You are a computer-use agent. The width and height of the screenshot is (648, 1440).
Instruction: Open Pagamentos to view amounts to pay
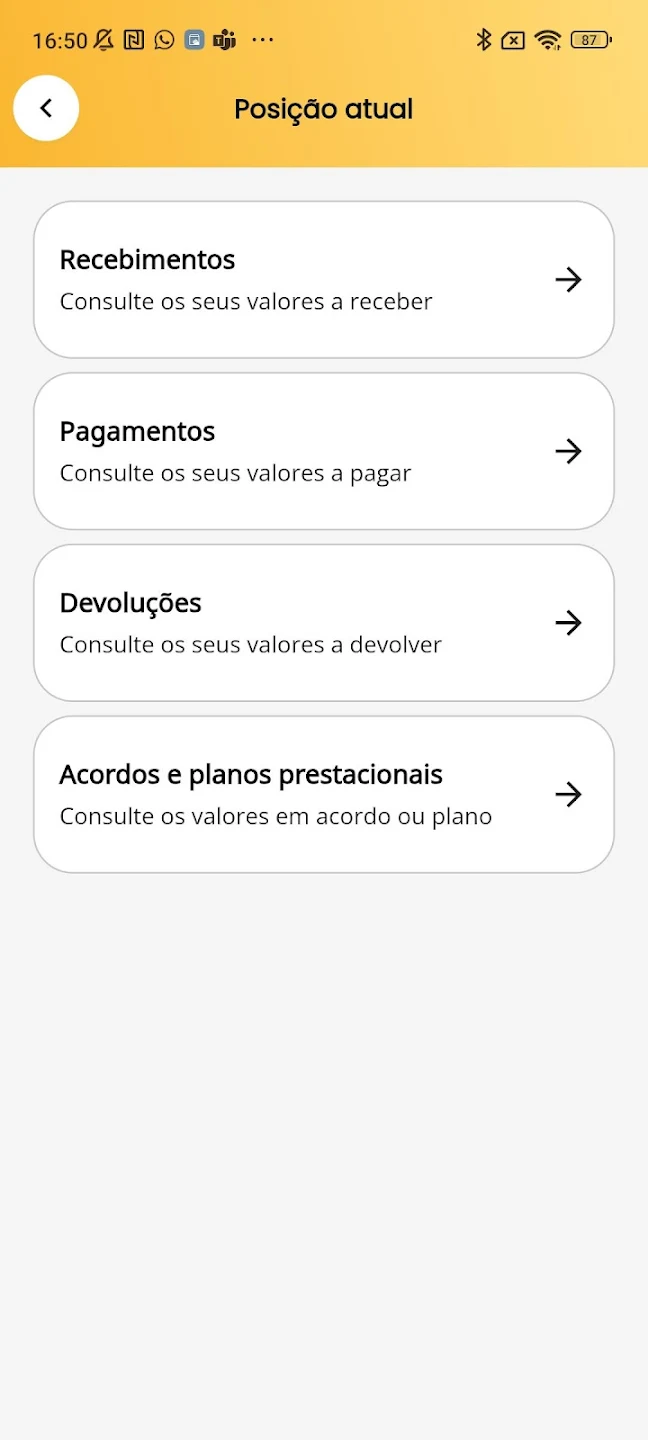323,451
